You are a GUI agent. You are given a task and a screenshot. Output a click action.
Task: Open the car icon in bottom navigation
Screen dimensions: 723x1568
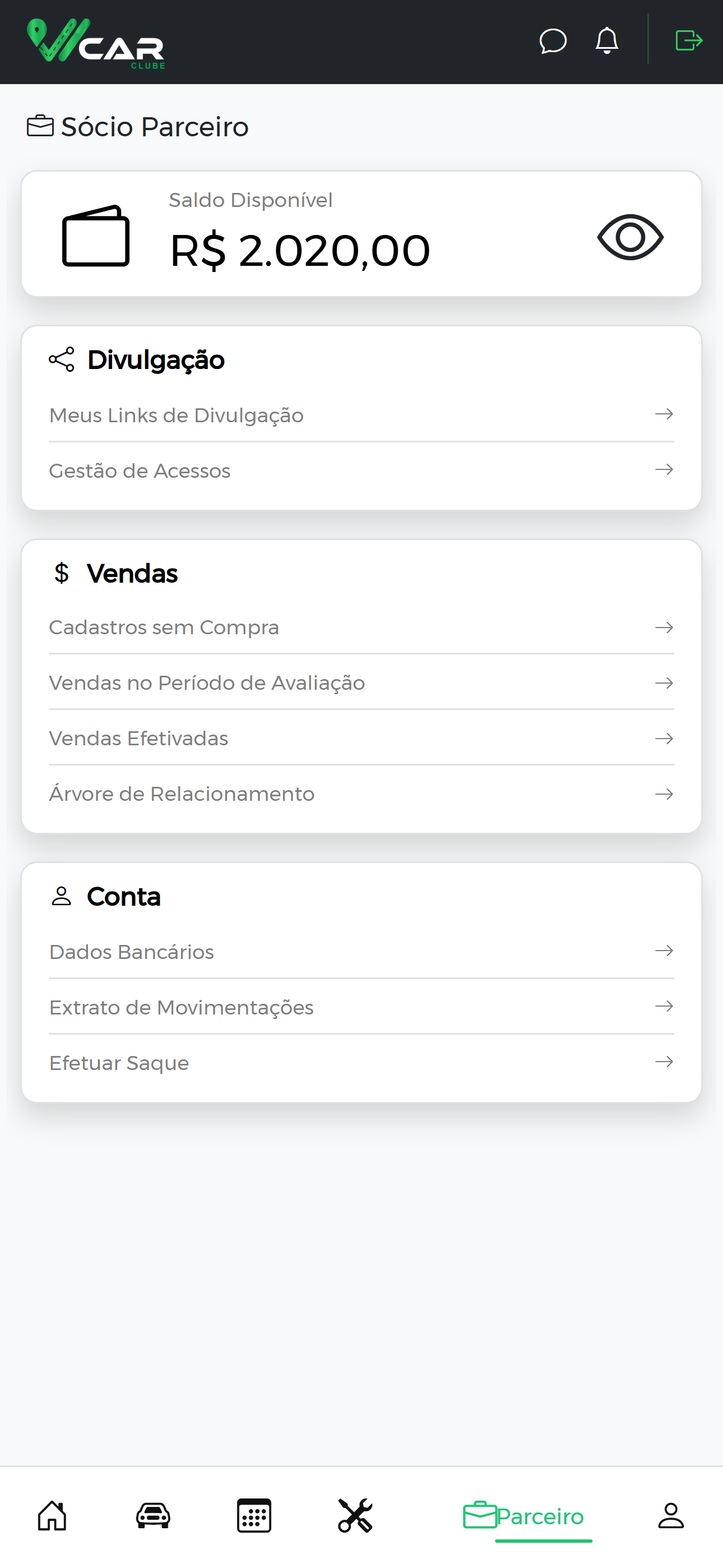click(x=152, y=1516)
